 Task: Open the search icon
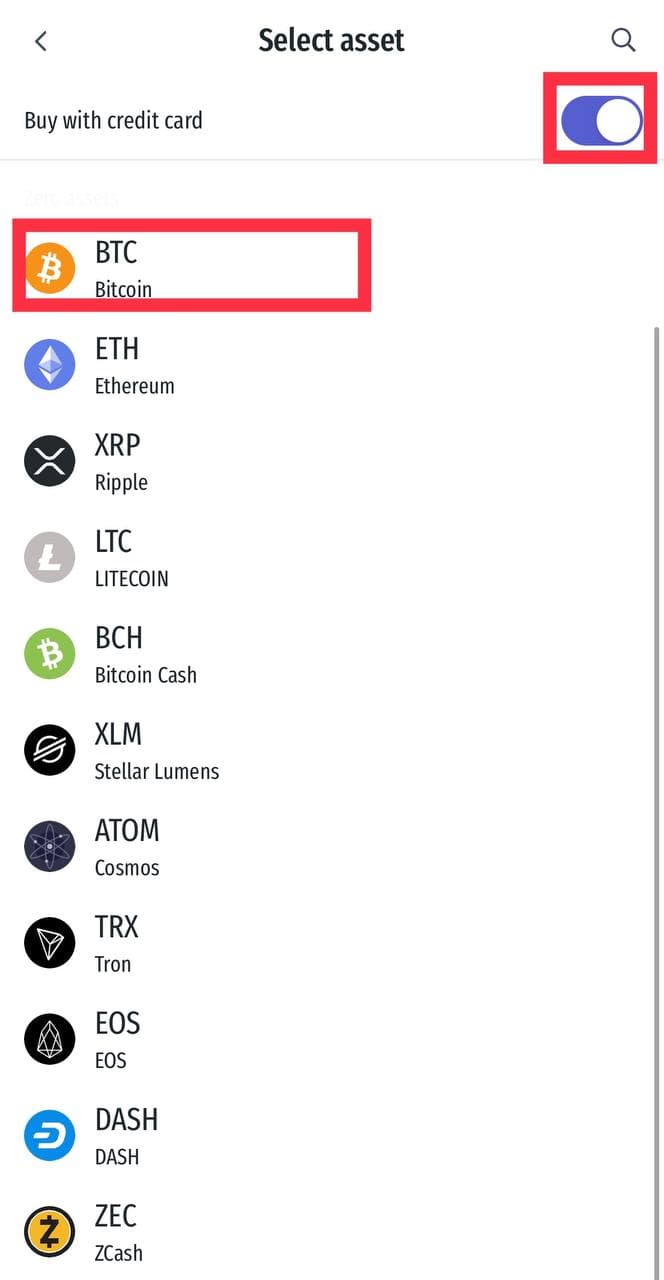pos(622,40)
